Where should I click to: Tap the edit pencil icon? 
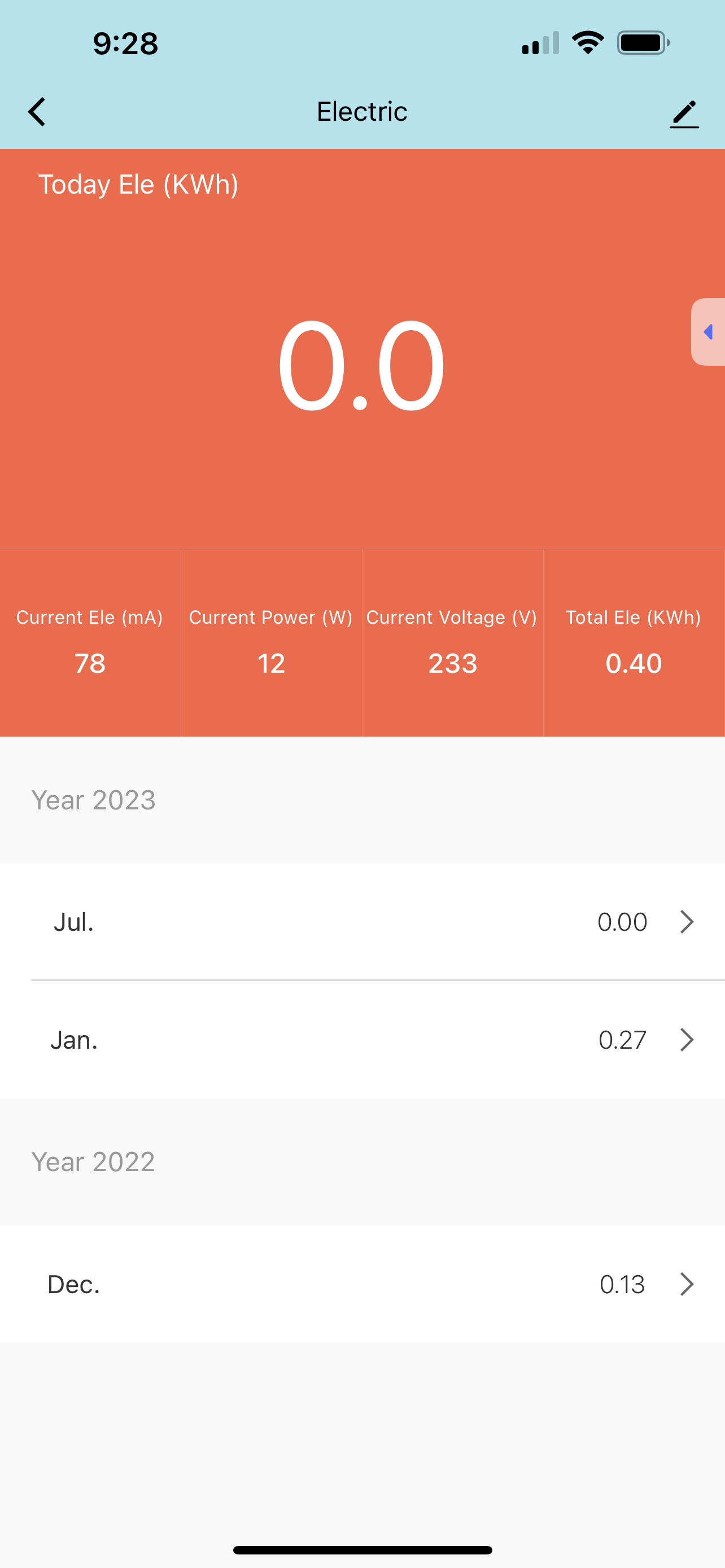click(x=684, y=114)
